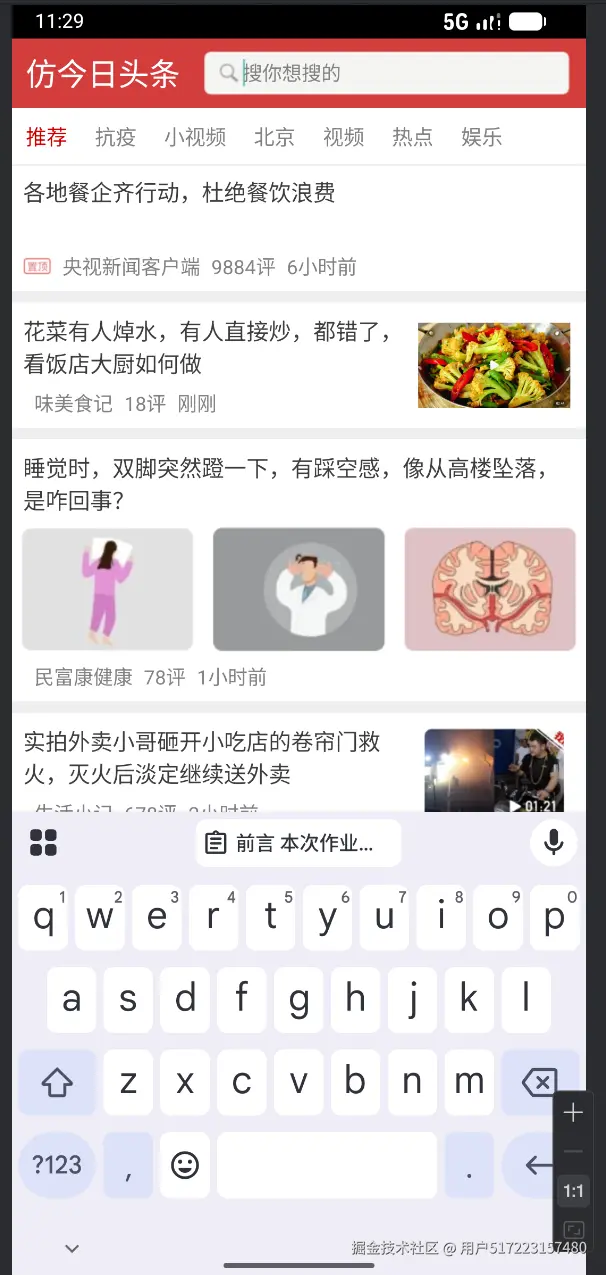Select the 推荐 tab
606x1275 pixels.
pyautogui.click(x=46, y=137)
